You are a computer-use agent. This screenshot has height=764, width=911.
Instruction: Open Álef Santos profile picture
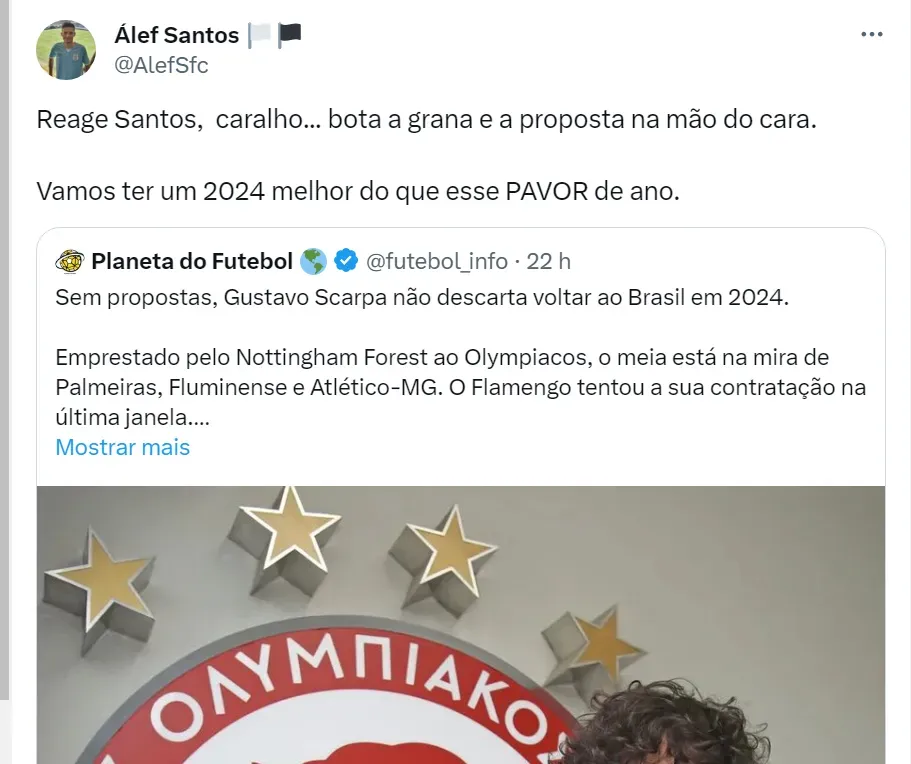[x=66, y=50]
